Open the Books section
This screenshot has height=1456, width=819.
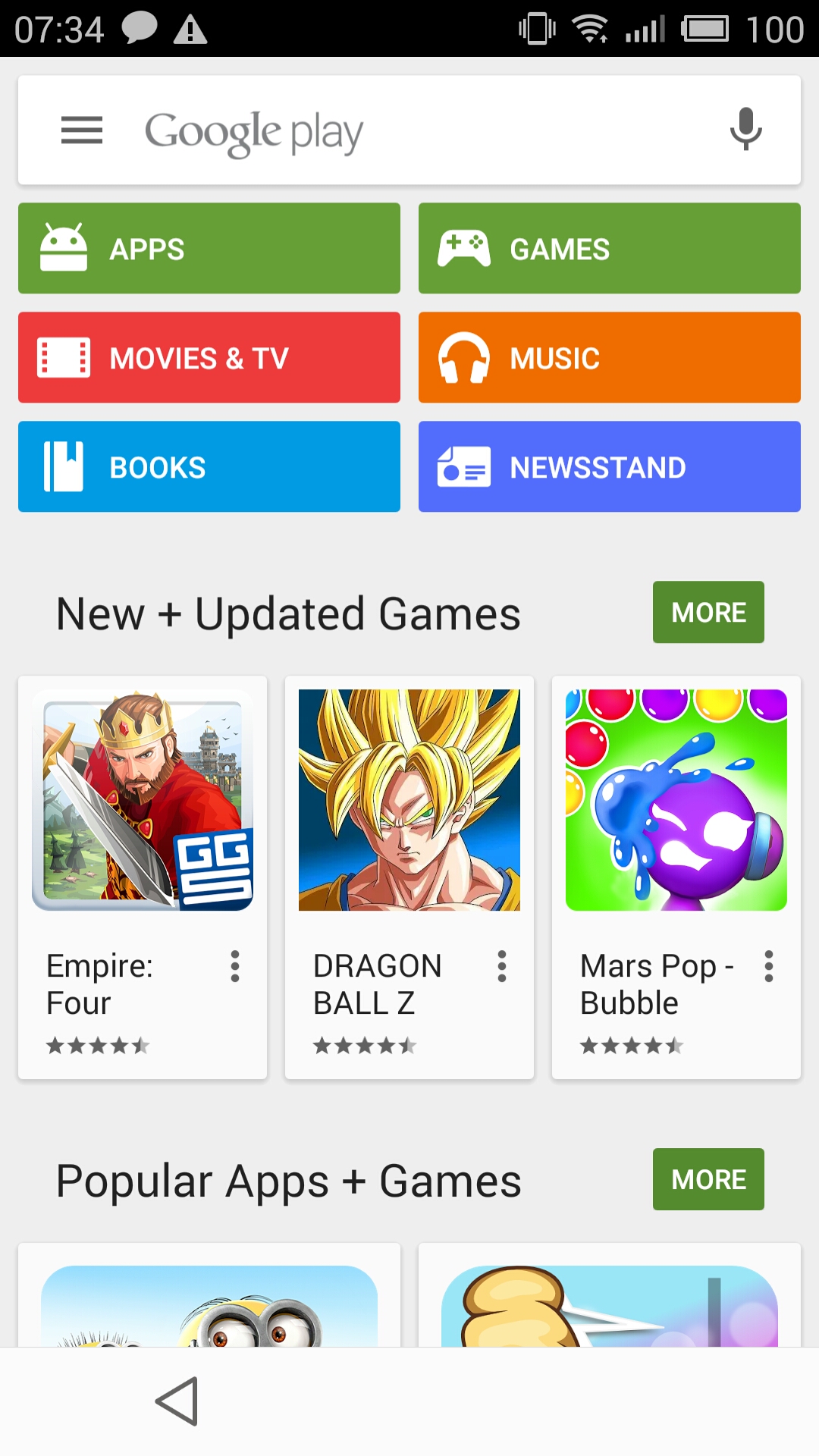(209, 466)
